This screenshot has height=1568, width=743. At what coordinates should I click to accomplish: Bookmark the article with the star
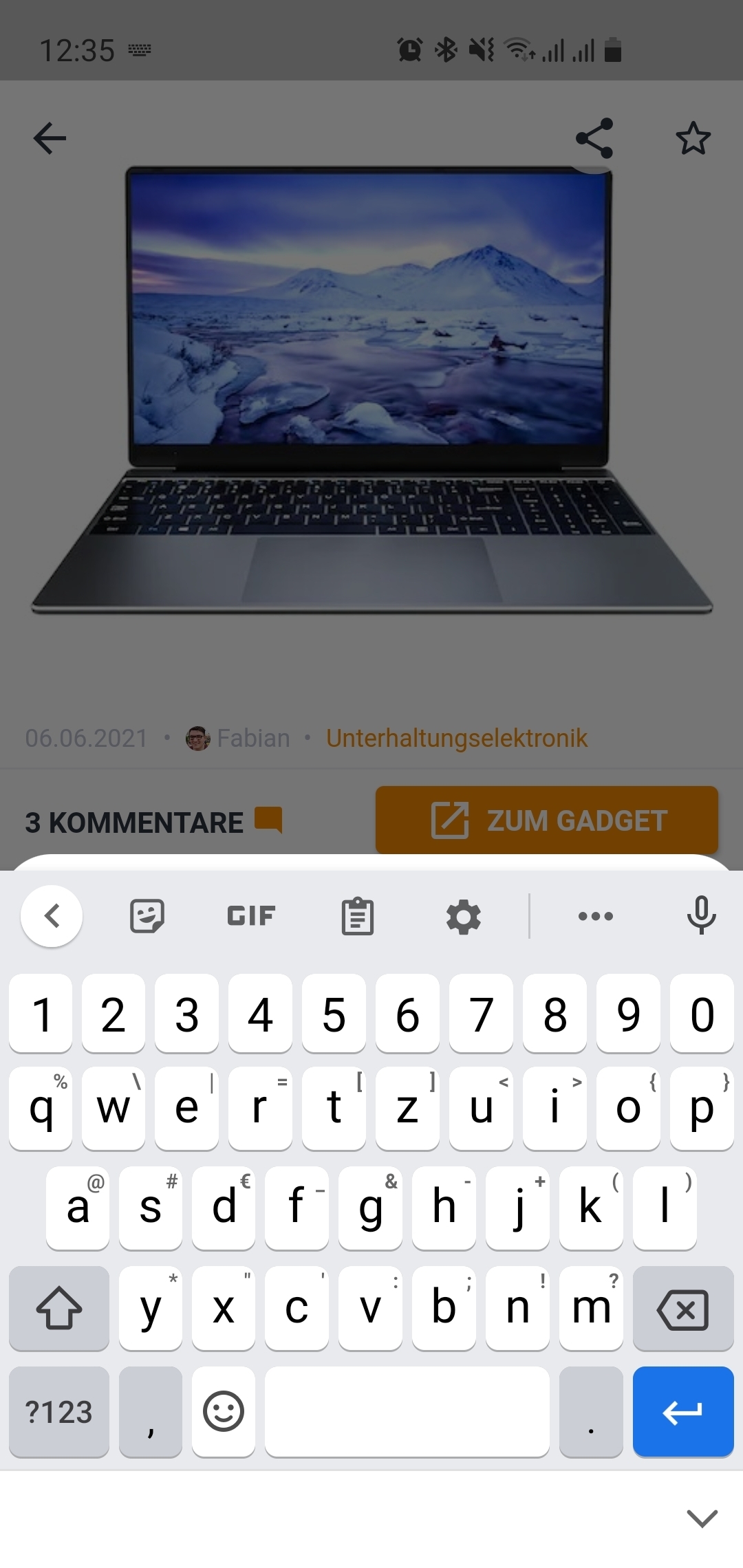click(x=693, y=138)
